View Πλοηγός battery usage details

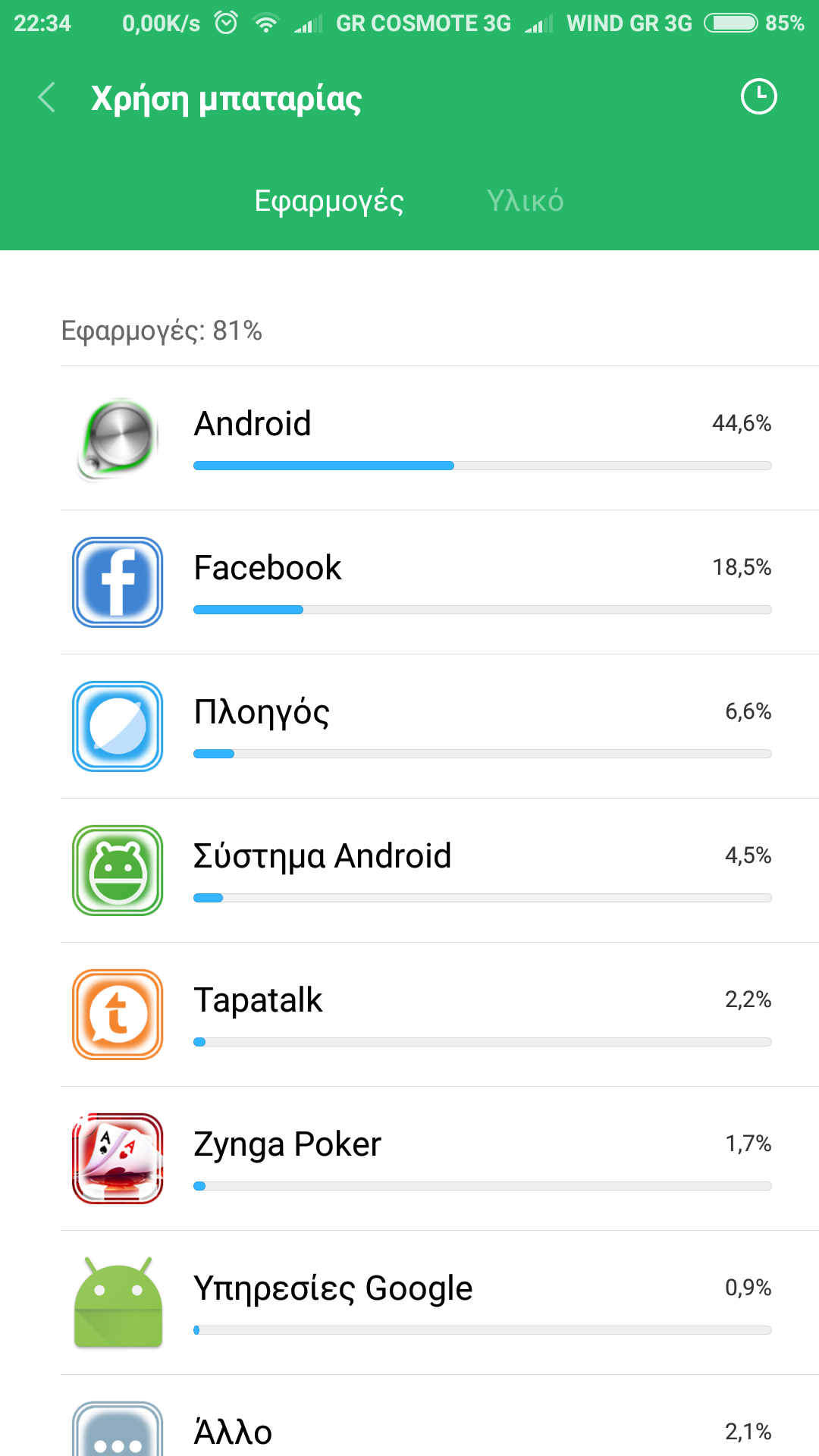point(440,726)
